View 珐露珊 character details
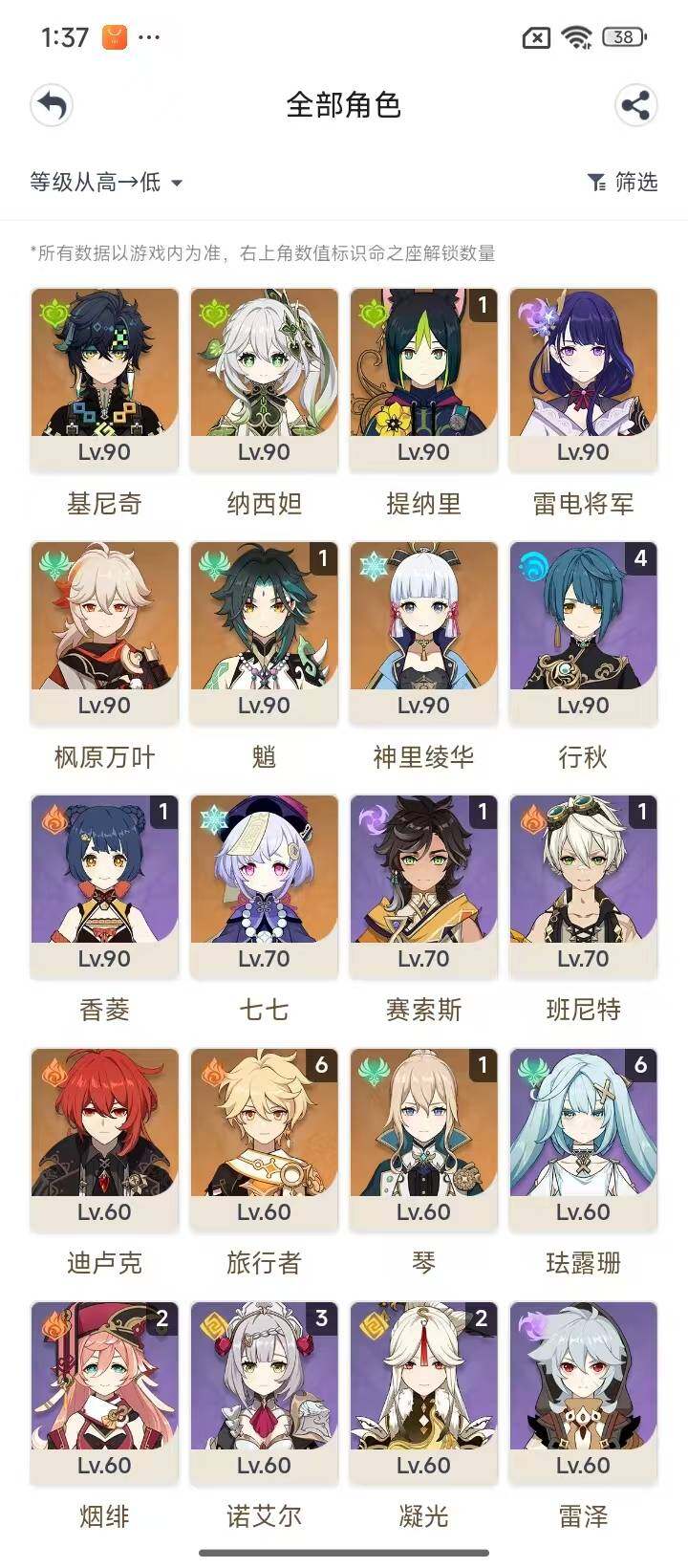This screenshot has width=688, height=1568. click(583, 1139)
